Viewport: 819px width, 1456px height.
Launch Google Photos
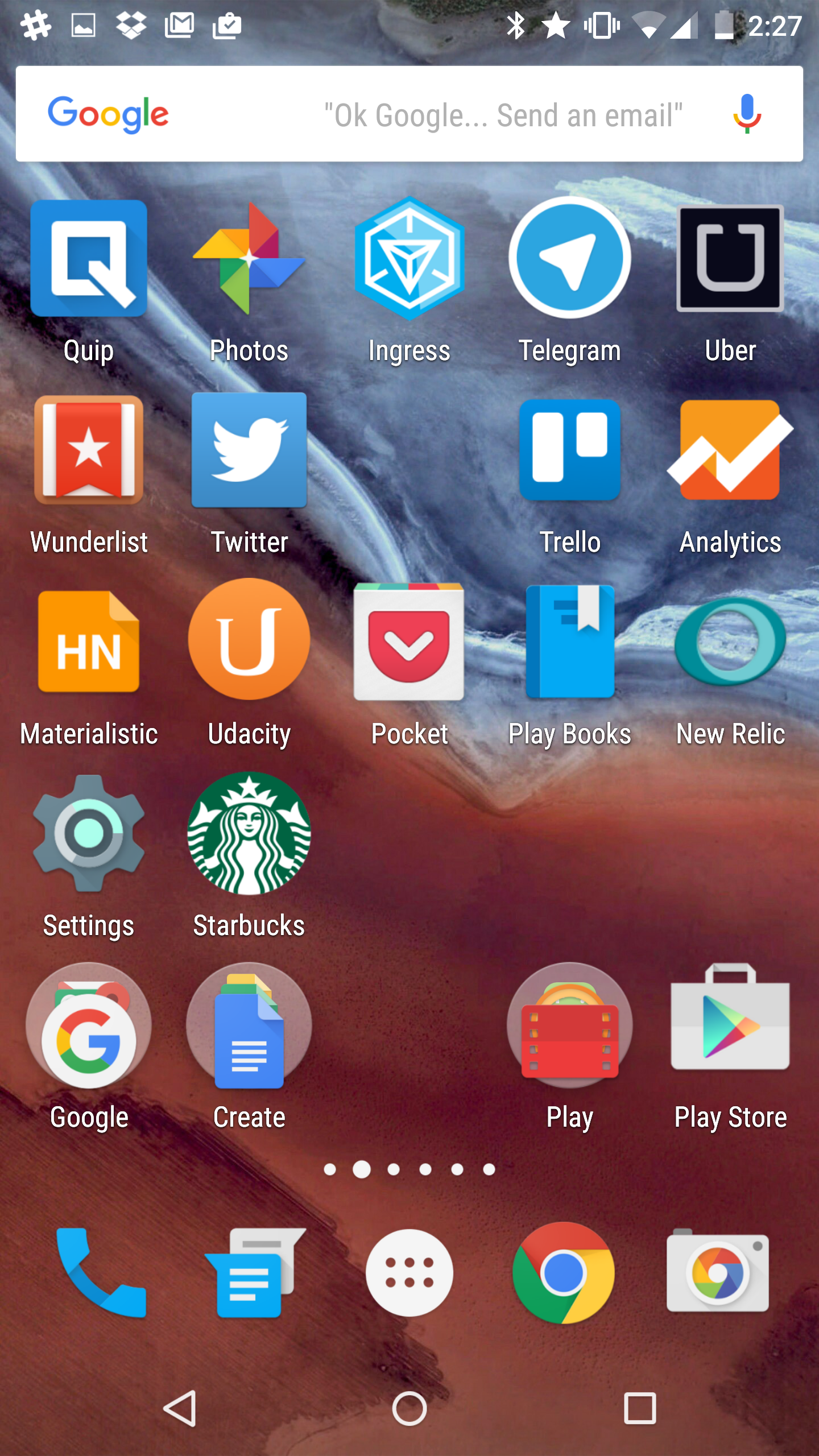pyautogui.click(x=249, y=259)
